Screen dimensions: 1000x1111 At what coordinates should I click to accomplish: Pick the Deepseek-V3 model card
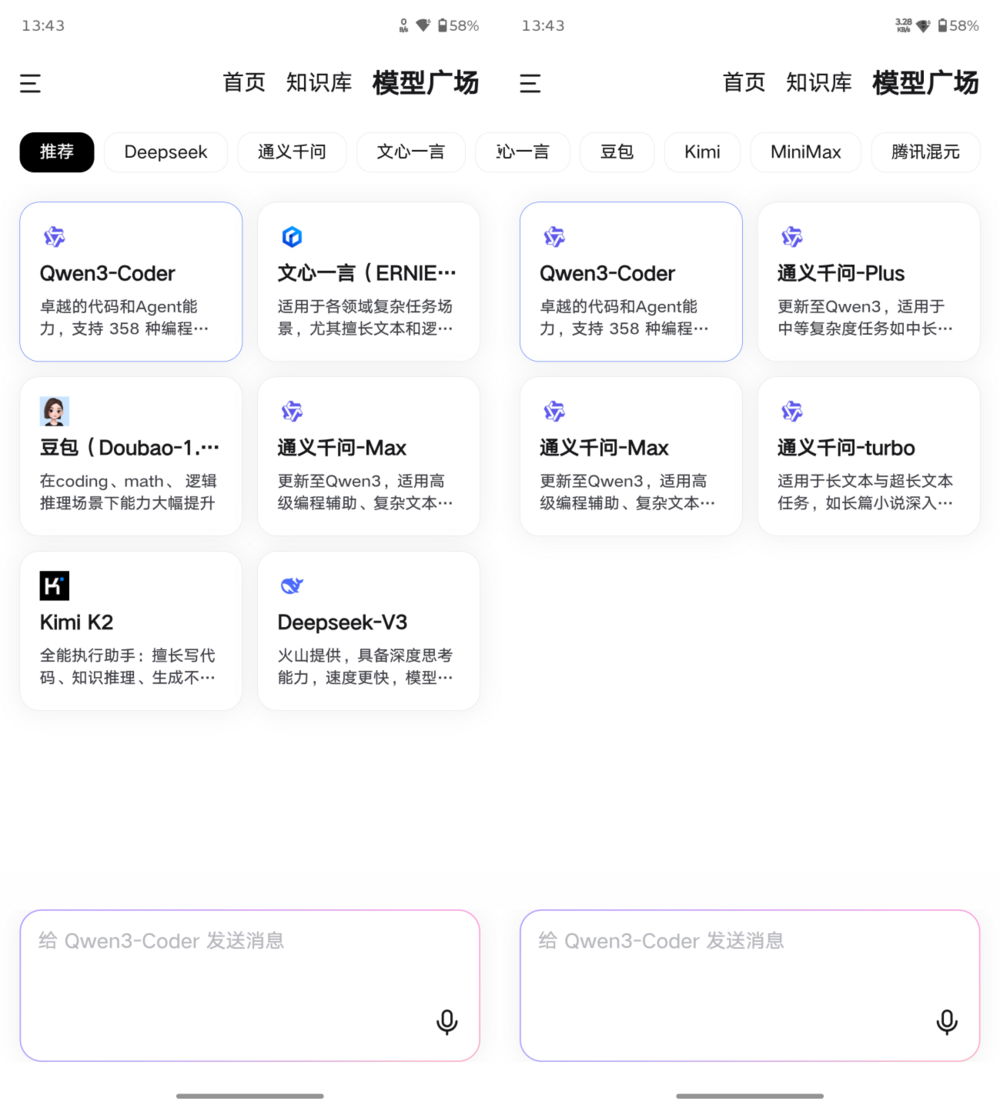[368, 631]
